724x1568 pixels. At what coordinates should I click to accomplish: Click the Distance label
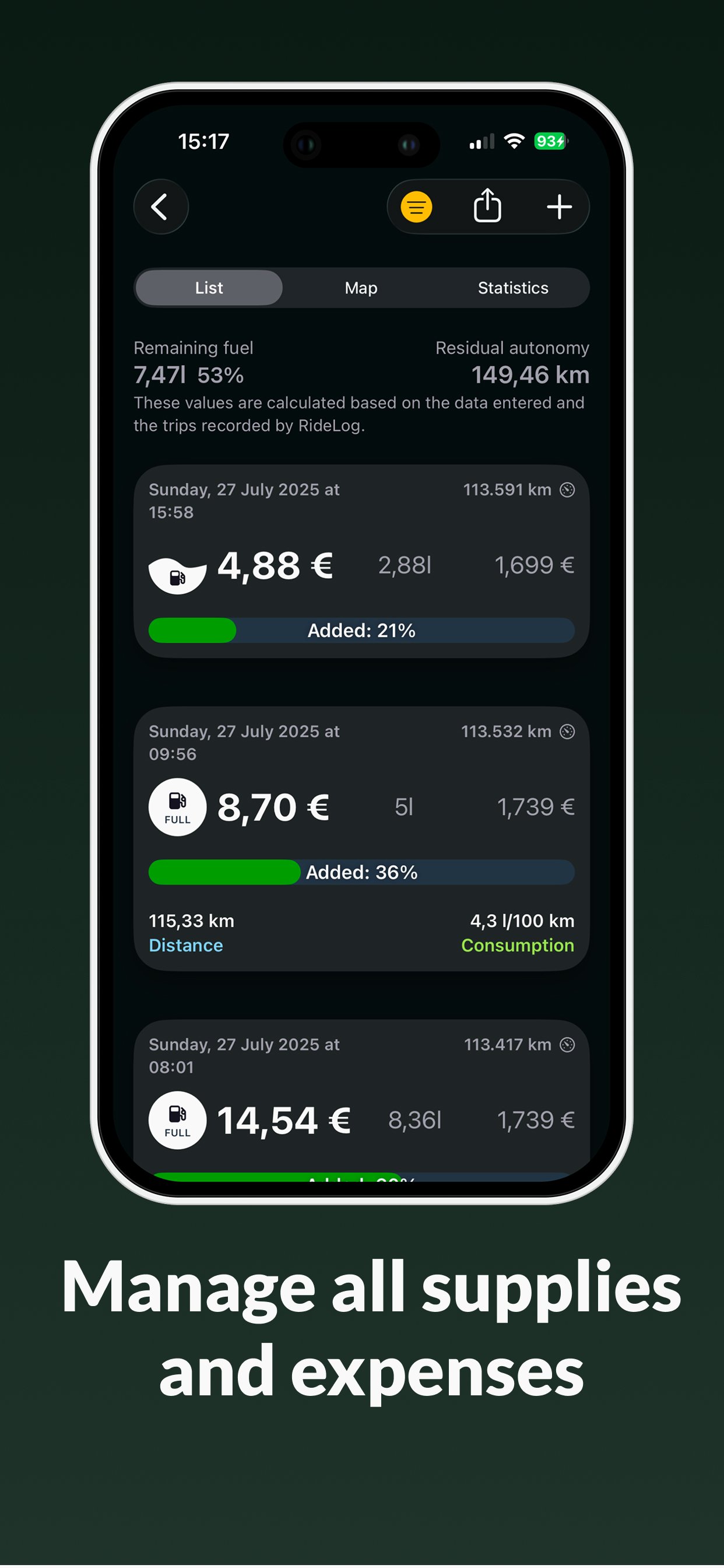[x=185, y=946]
